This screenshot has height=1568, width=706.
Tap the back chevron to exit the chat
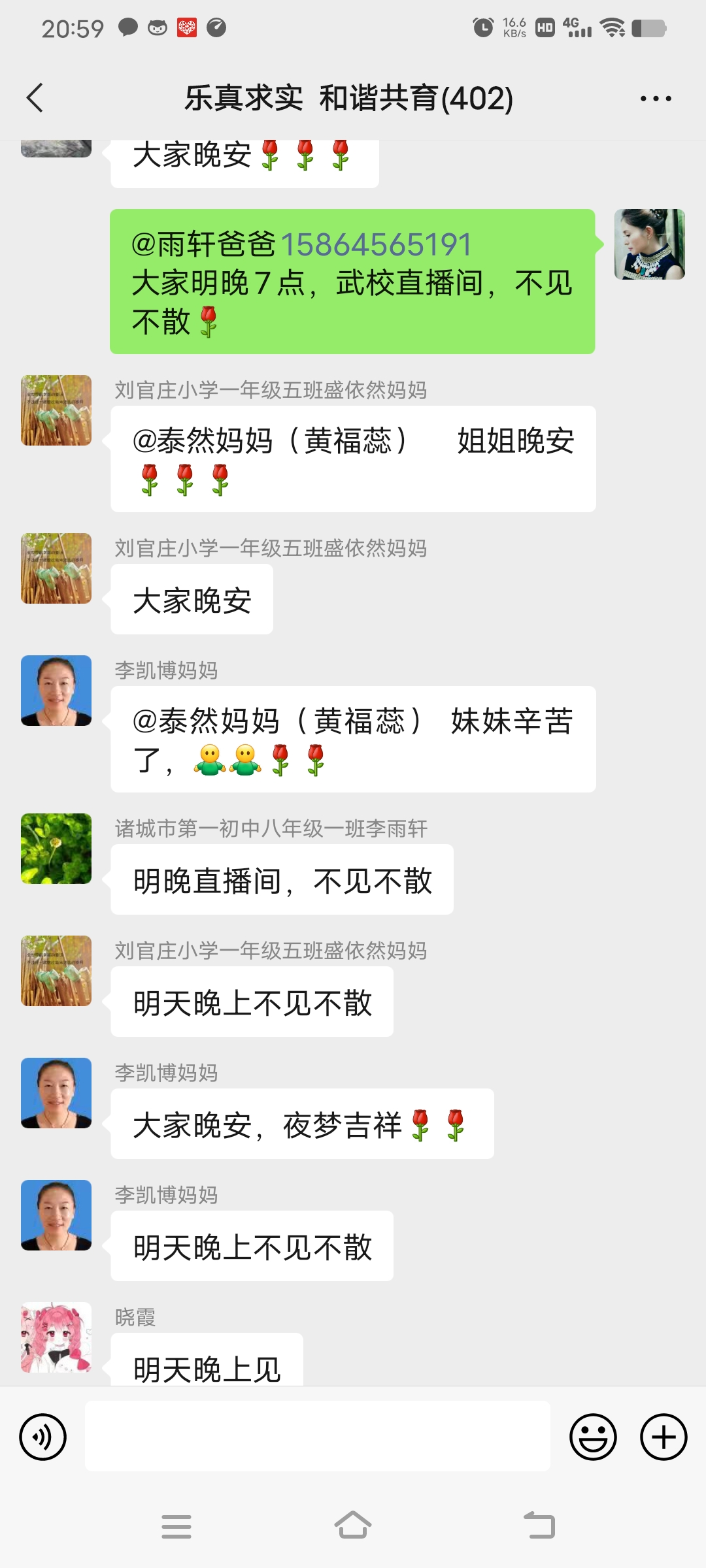click(34, 98)
